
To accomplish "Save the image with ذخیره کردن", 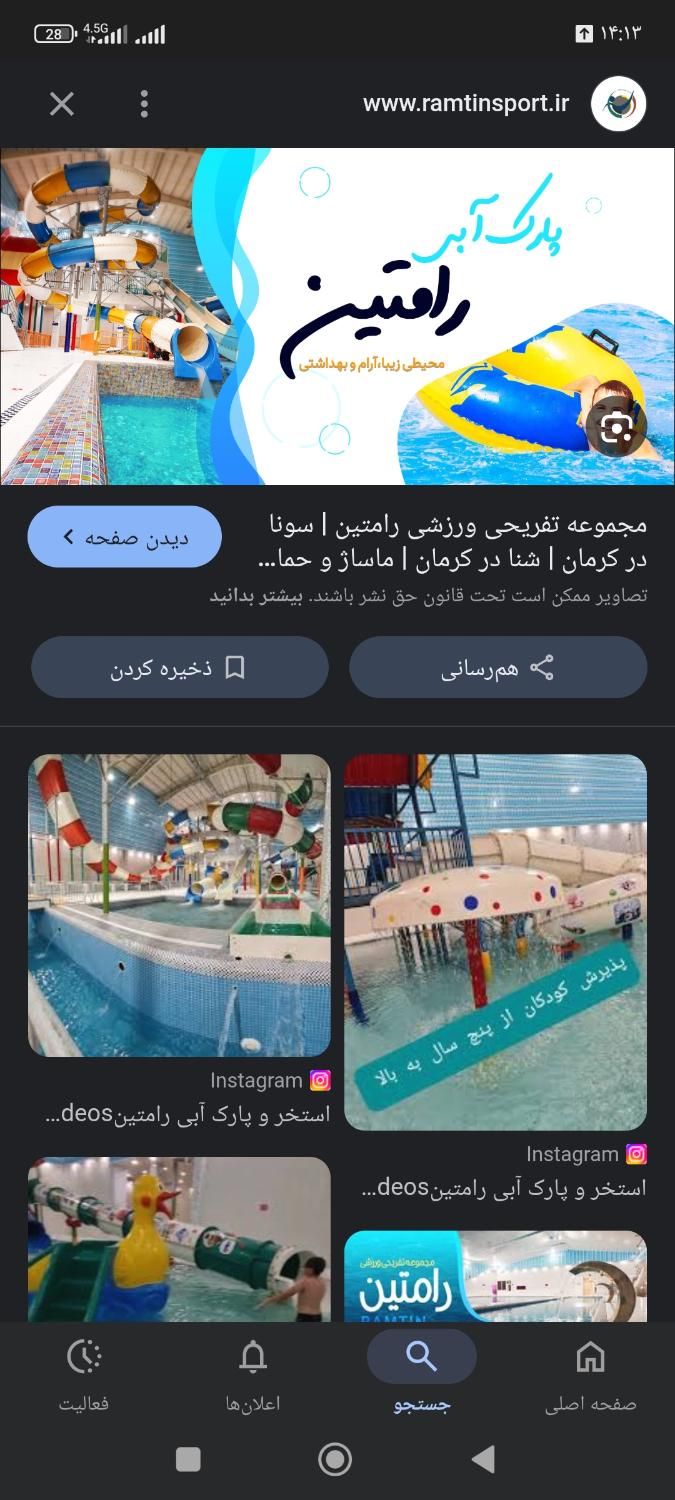I will tap(180, 668).
